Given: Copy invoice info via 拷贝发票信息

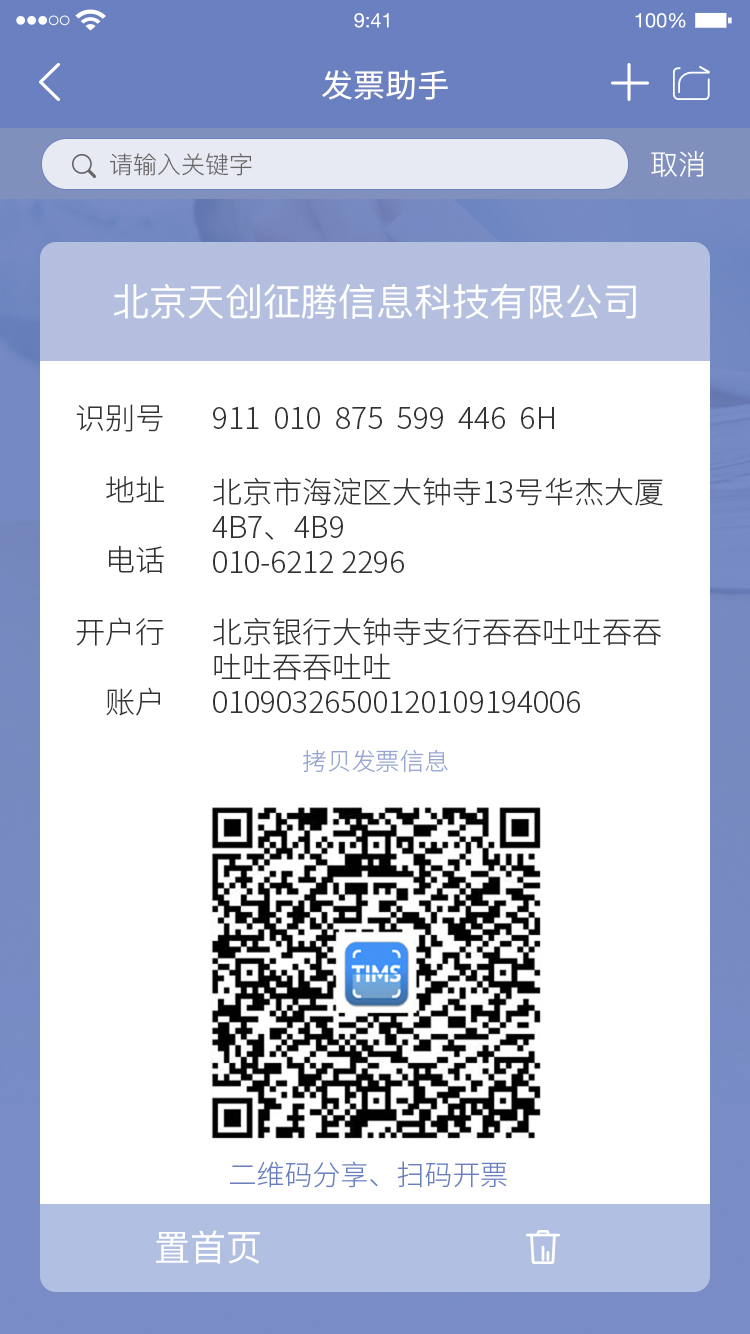Looking at the screenshot, I should click(x=375, y=761).
